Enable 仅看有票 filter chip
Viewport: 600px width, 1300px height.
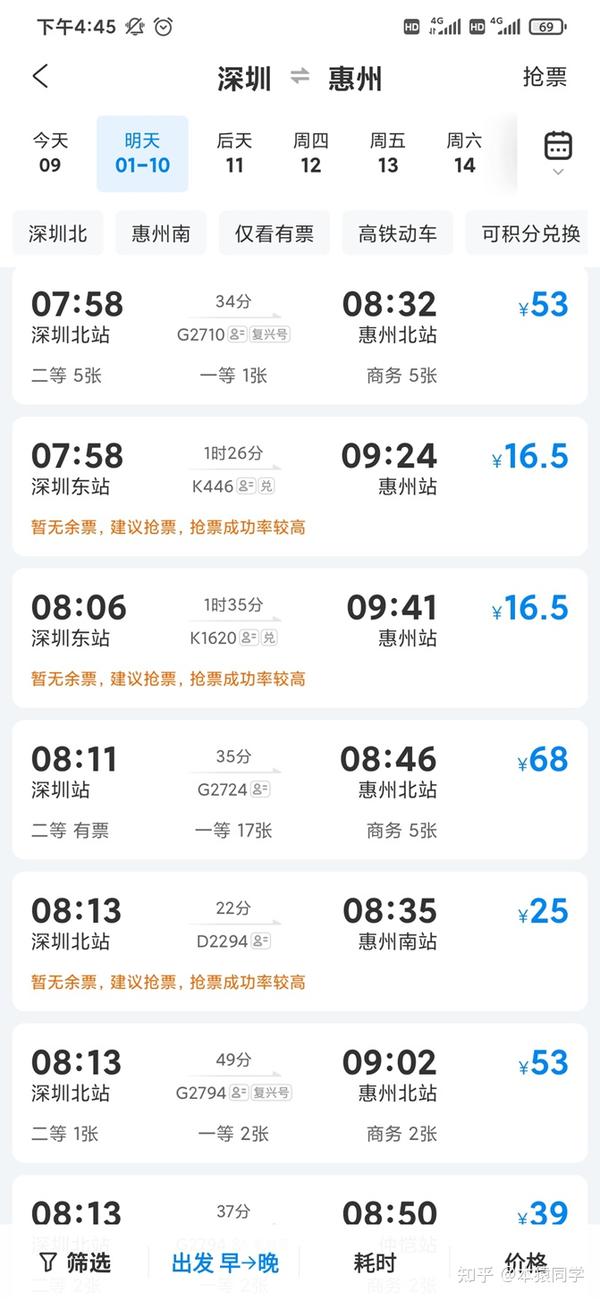275,234
